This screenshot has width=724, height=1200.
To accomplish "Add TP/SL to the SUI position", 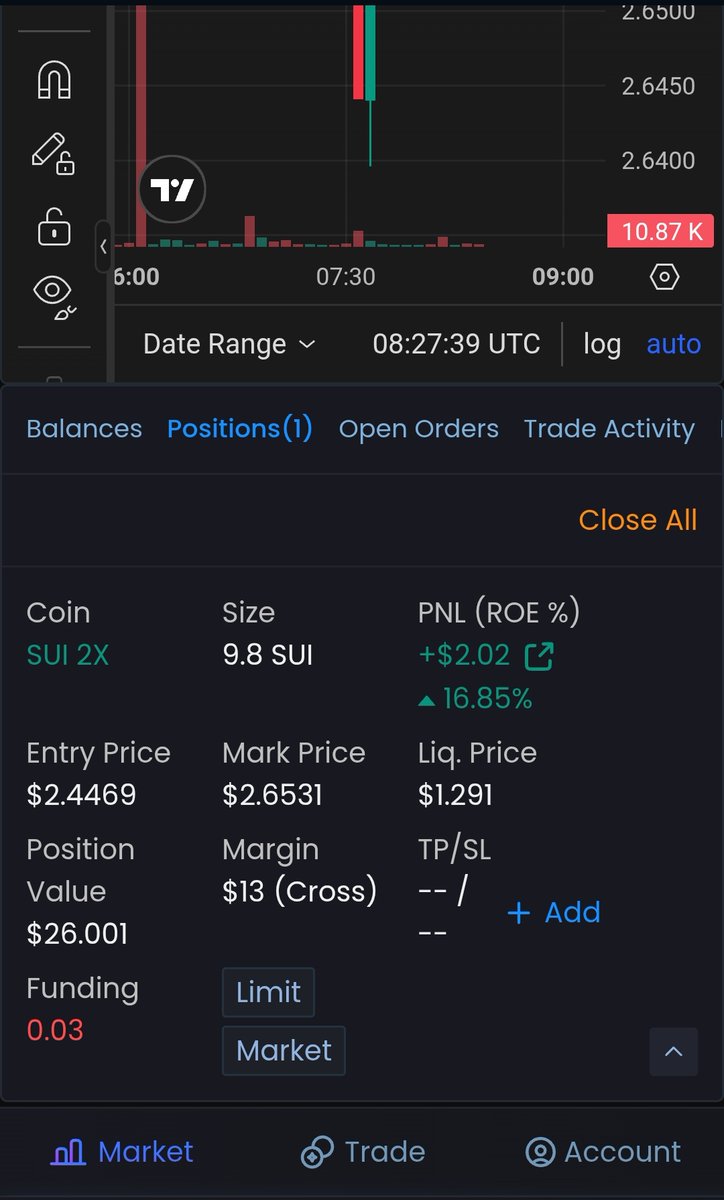I will coord(554,912).
